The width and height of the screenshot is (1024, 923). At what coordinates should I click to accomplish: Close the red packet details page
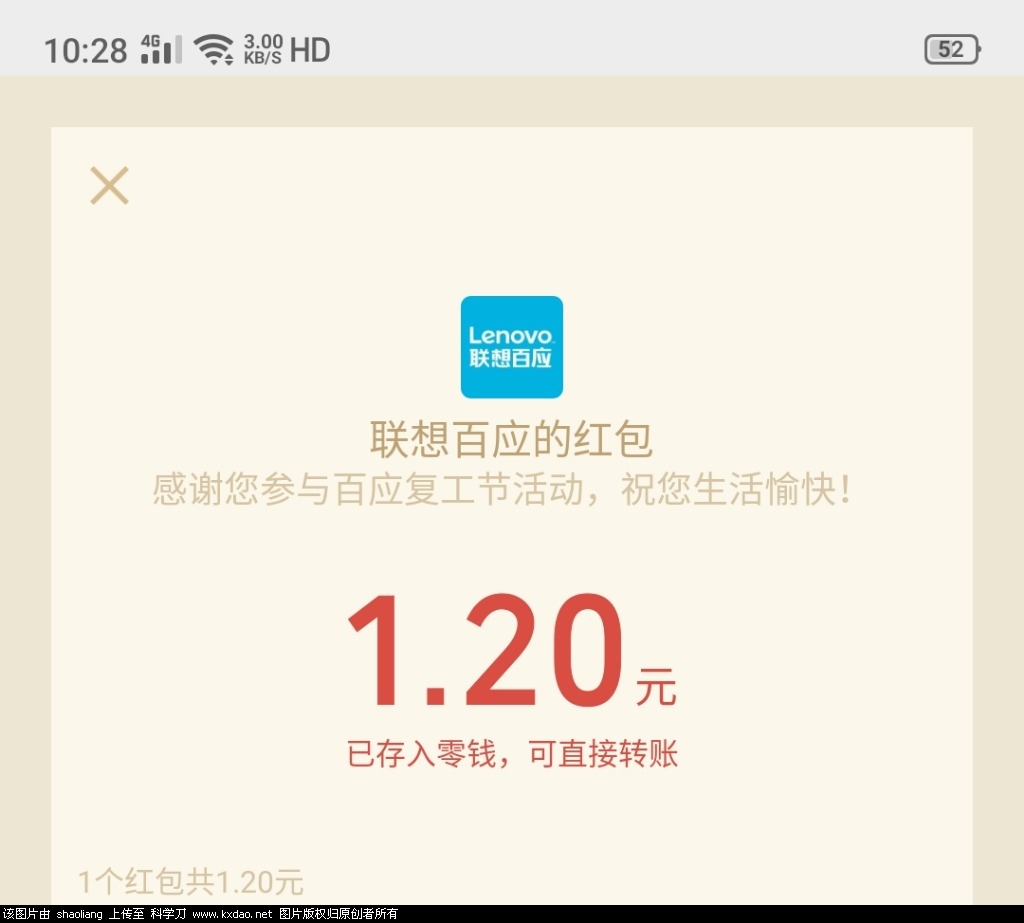point(109,186)
